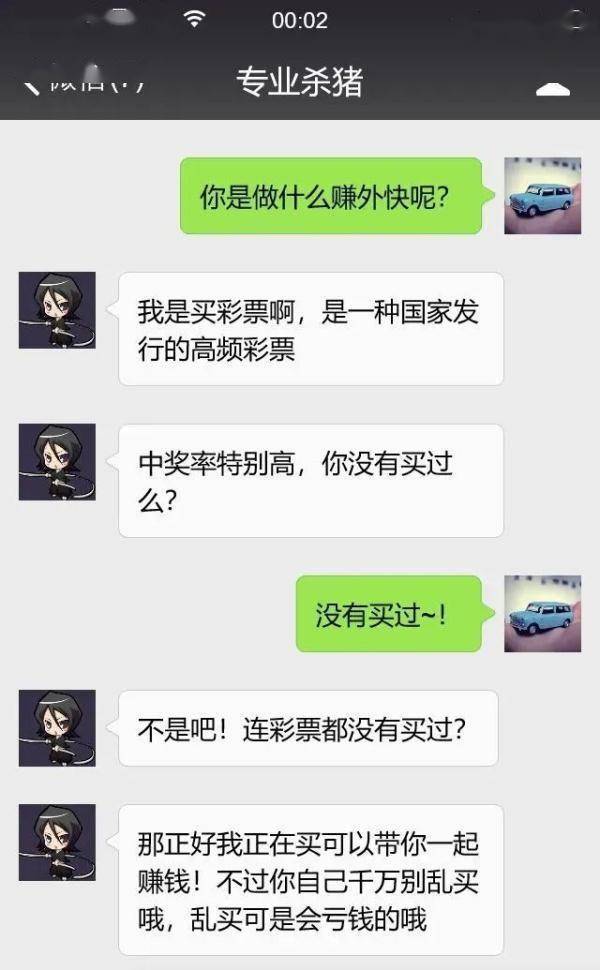600x970 pixels.
Task: Open chat info via the profile icon
Action: coord(553,87)
